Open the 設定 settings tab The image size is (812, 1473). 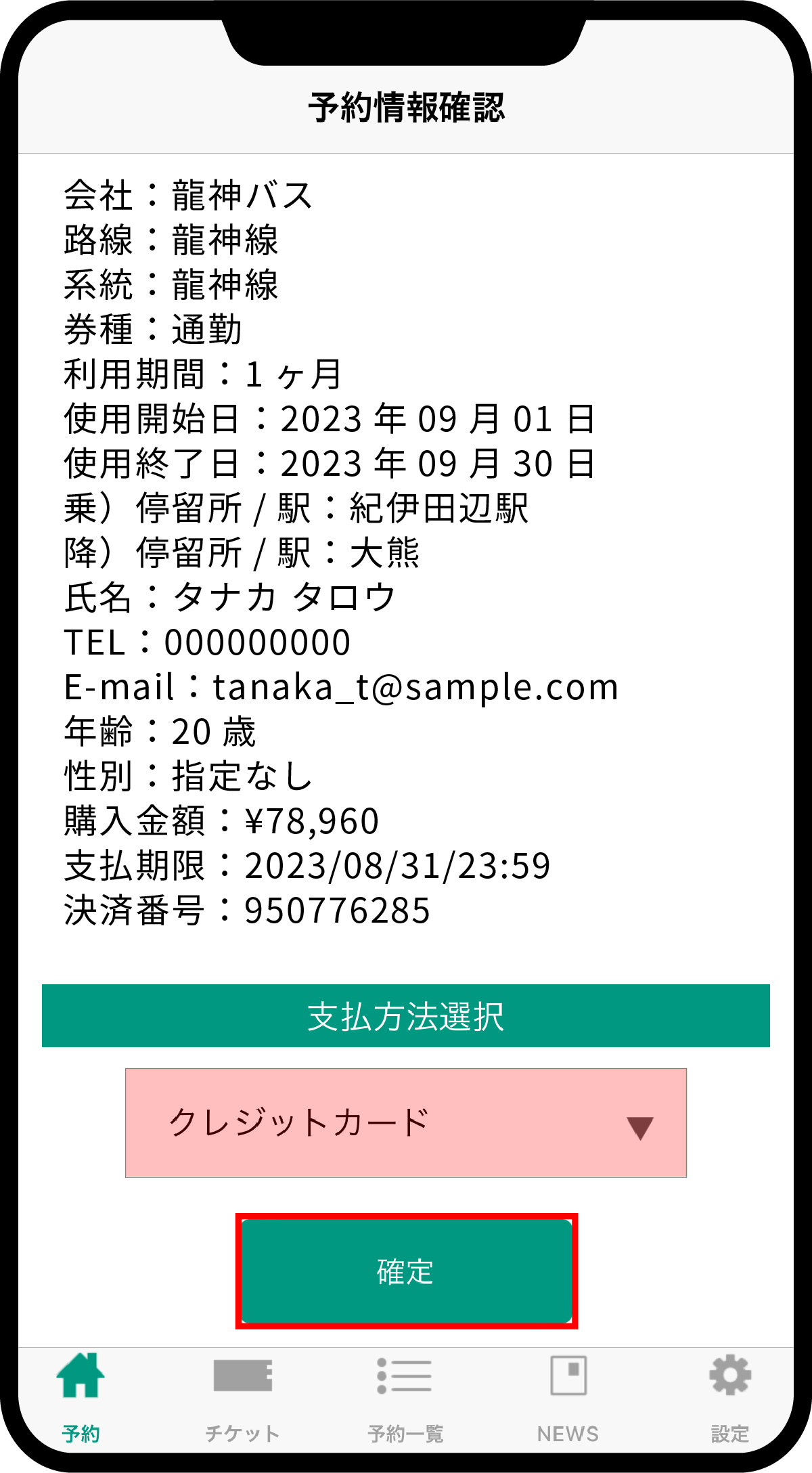(729, 1396)
